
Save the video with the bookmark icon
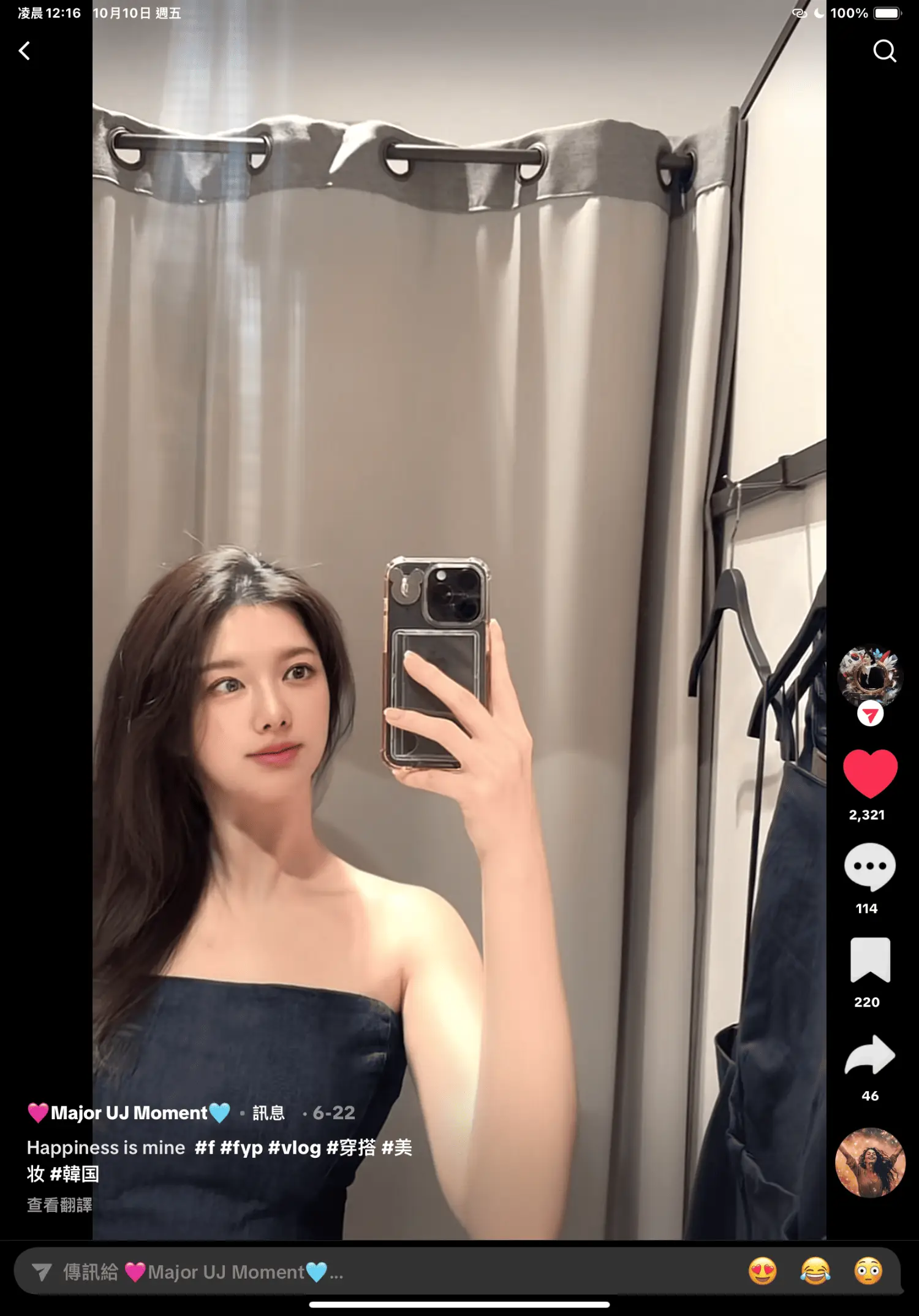point(869,960)
